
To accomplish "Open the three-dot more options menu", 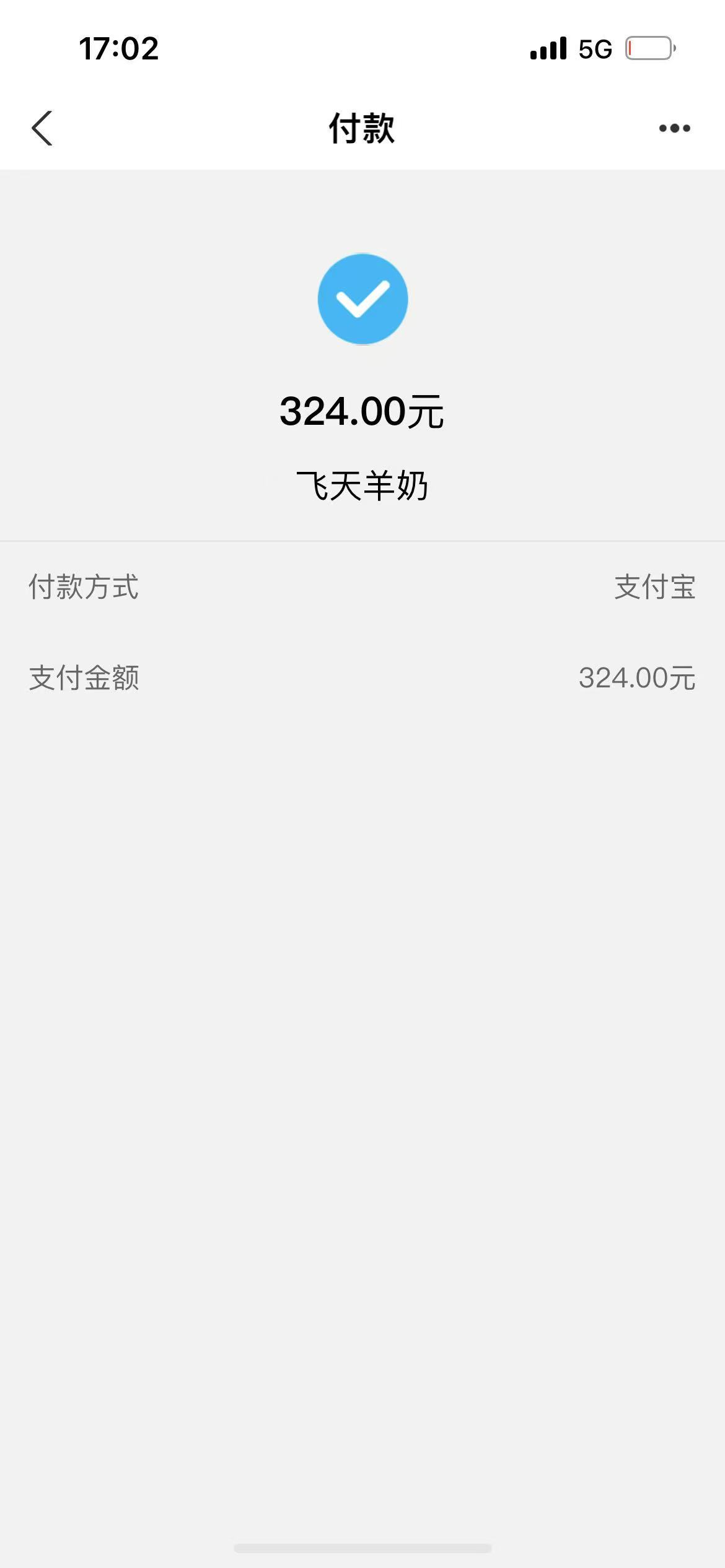I will 674,128.
